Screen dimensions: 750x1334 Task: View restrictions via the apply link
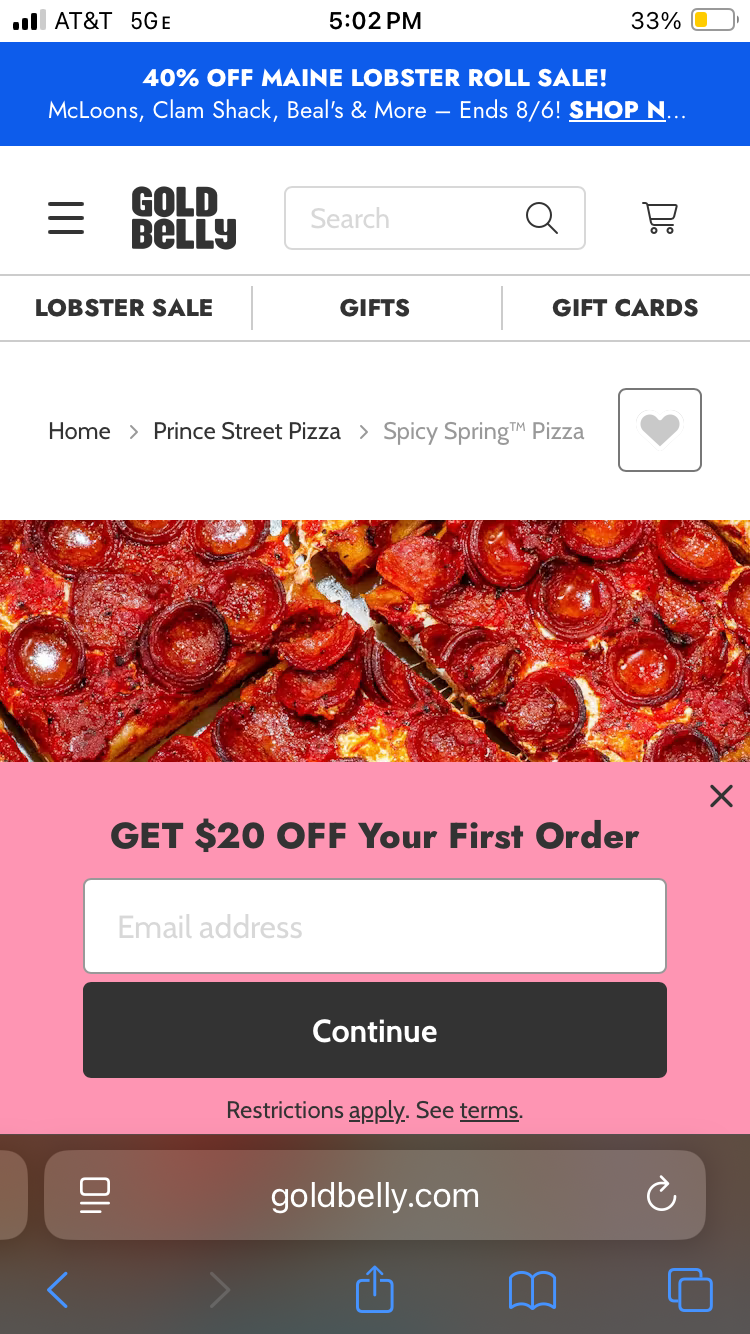coord(376,1110)
